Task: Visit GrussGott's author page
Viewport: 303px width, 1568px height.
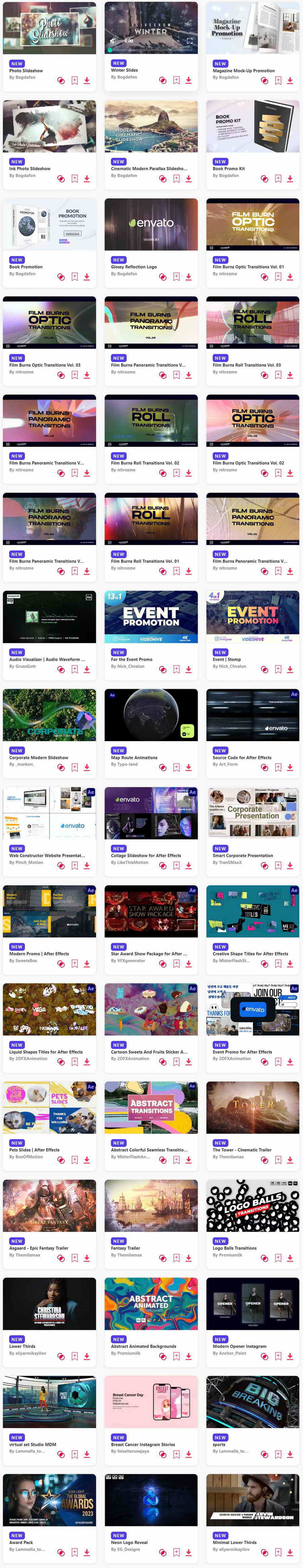Action: click(23, 666)
